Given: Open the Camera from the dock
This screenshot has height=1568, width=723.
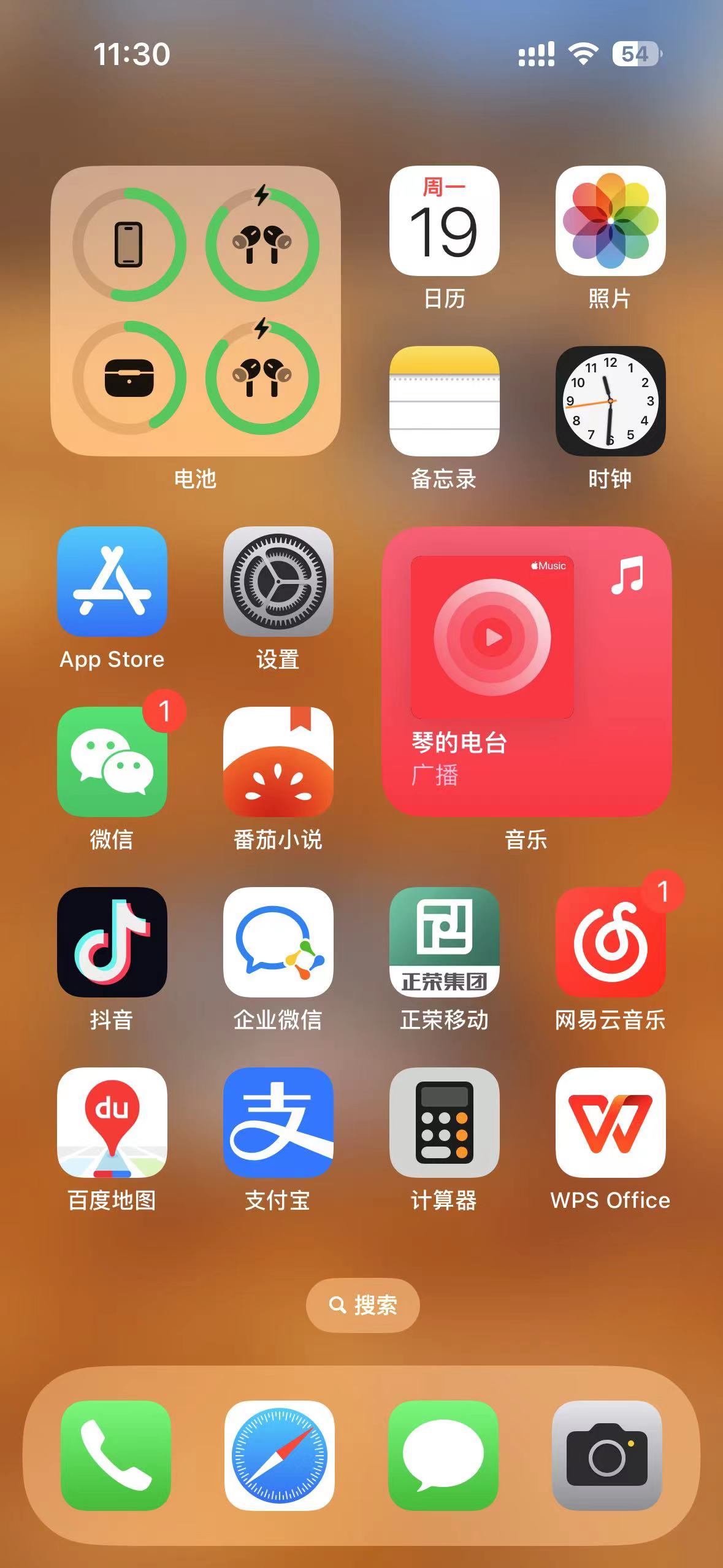Looking at the screenshot, I should [606, 1455].
